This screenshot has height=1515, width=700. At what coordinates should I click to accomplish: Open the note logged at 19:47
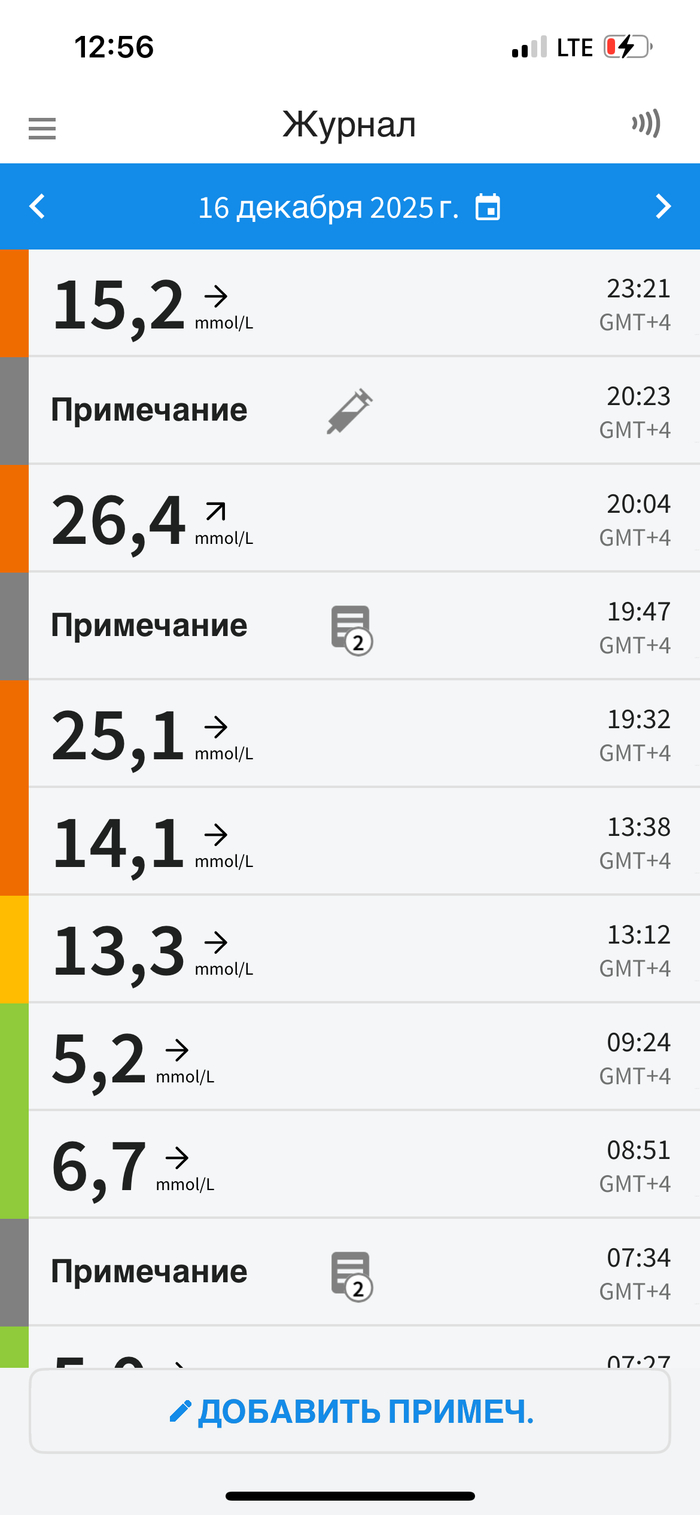coord(350,627)
